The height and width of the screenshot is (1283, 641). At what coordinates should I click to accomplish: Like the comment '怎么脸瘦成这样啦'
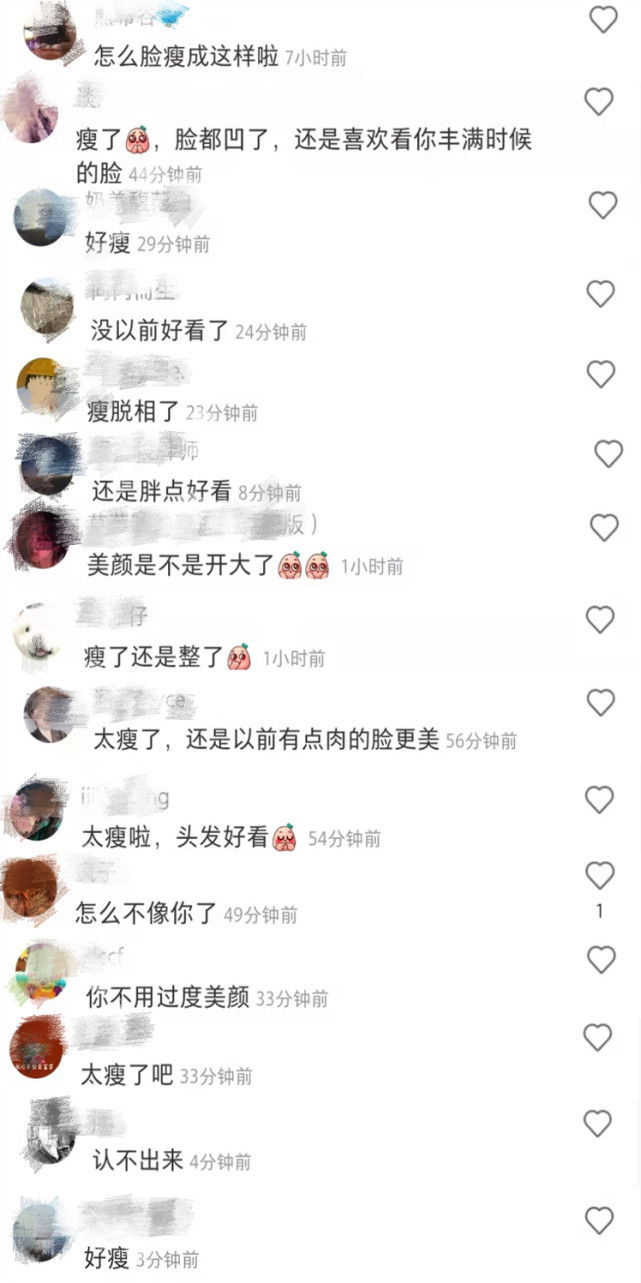point(603,19)
